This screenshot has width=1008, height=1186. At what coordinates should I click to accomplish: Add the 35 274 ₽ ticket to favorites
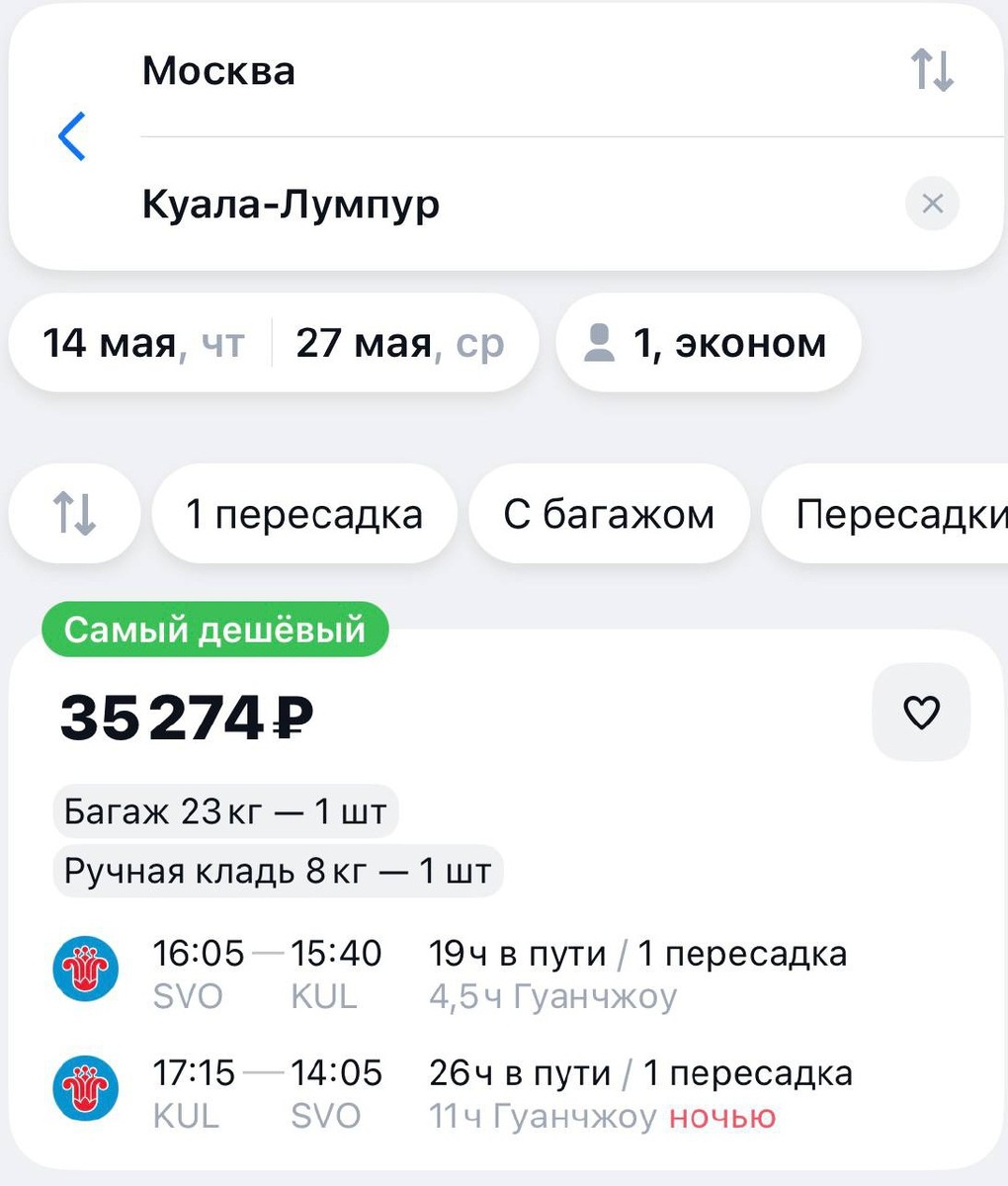point(921,713)
